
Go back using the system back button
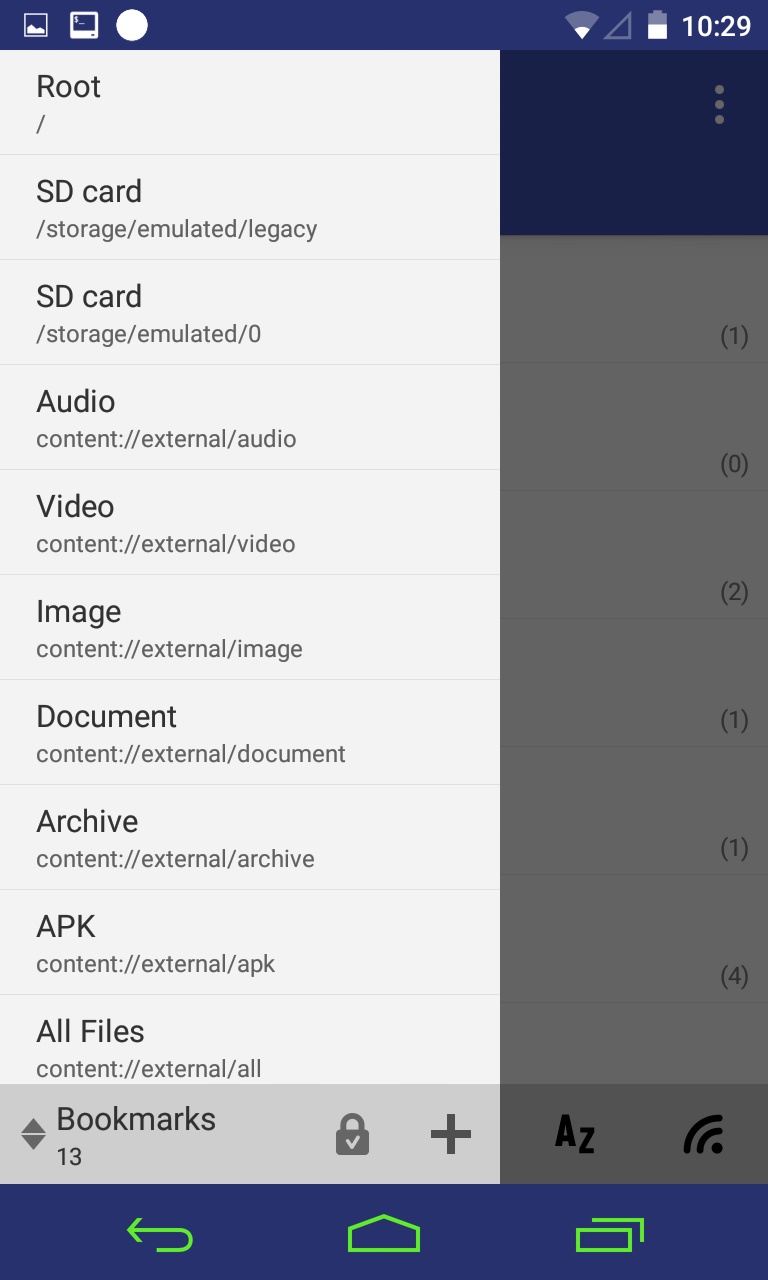click(x=160, y=1234)
